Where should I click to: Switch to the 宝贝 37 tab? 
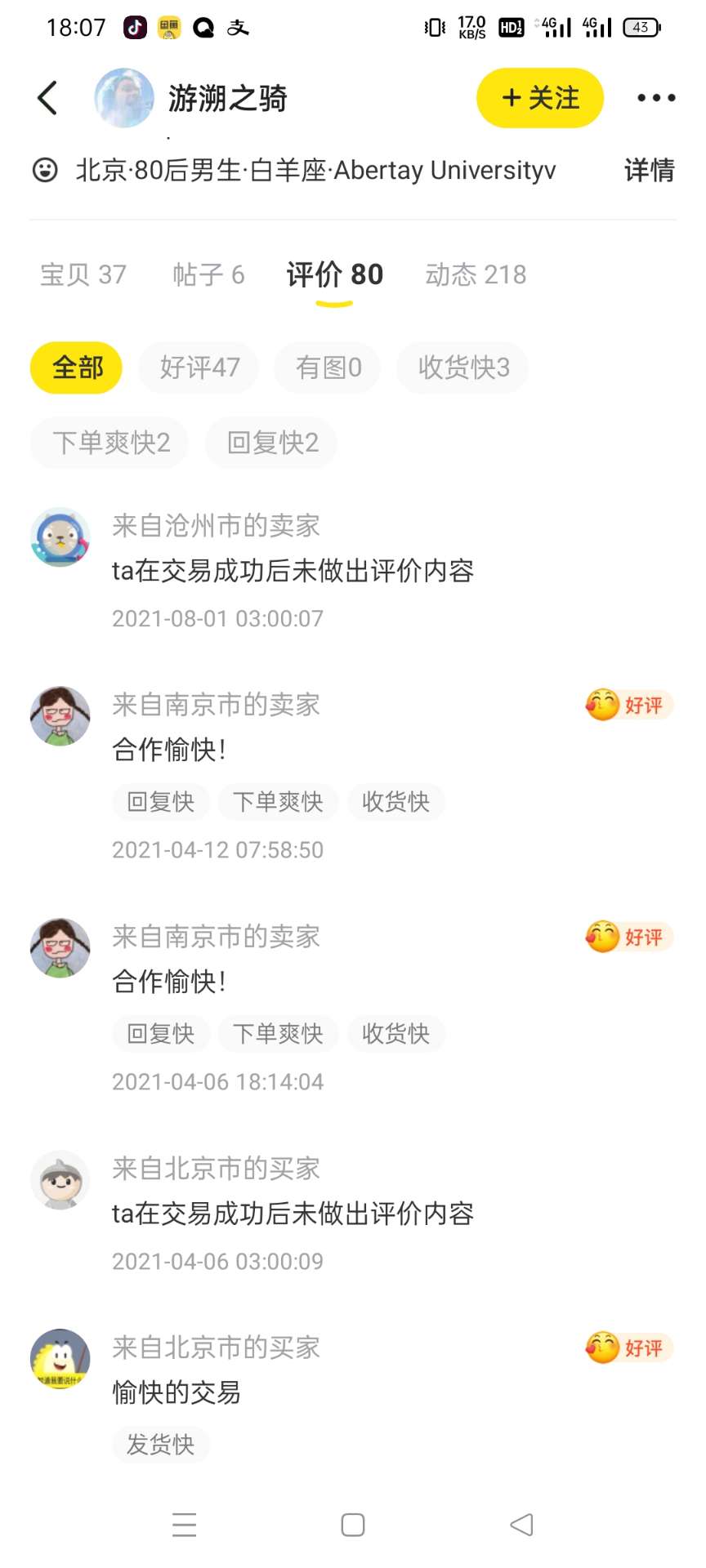pos(83,274)
